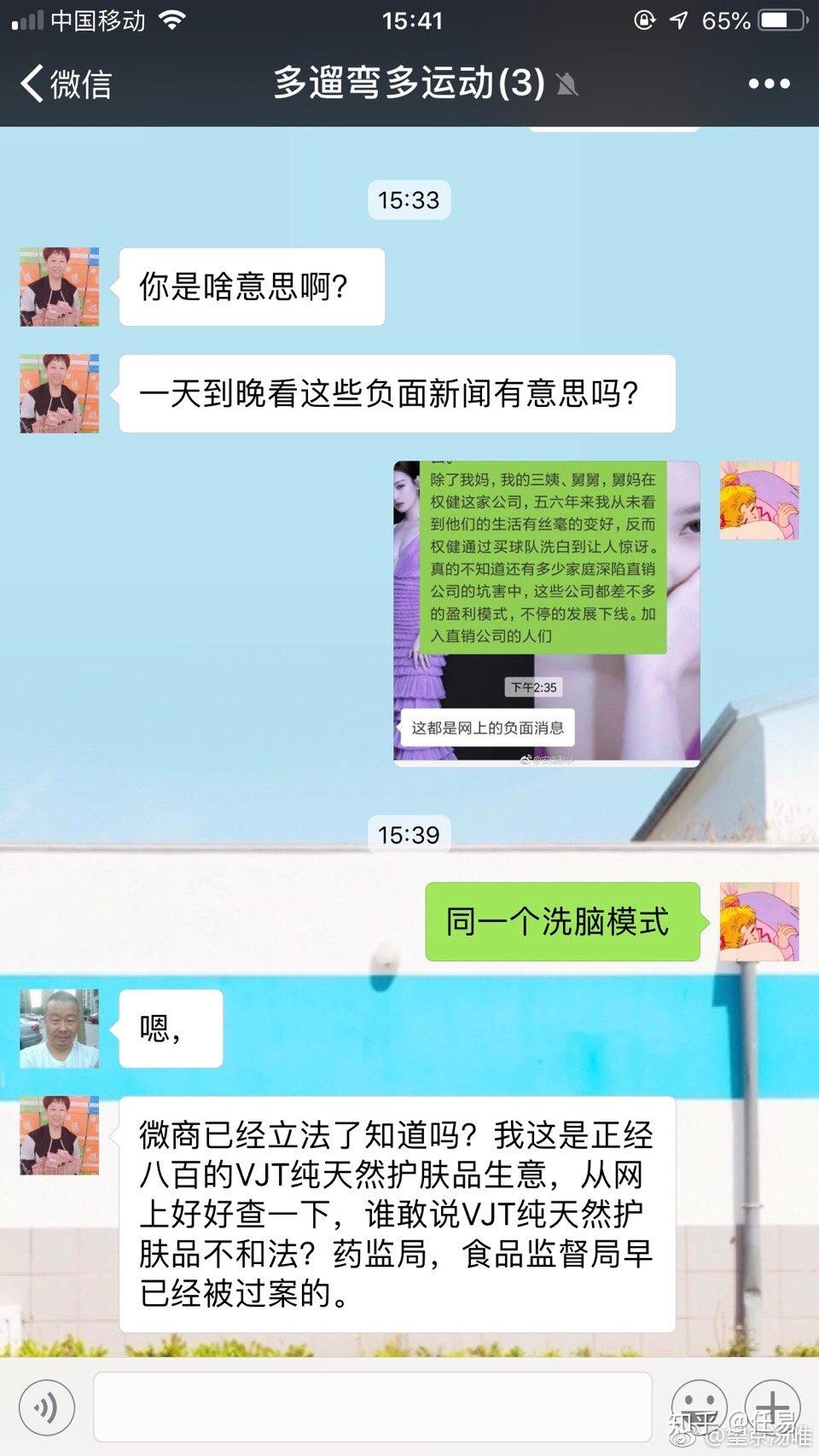Open the emoji sticker panel
819x1456 pixels.
click(x=699, y=1406)
